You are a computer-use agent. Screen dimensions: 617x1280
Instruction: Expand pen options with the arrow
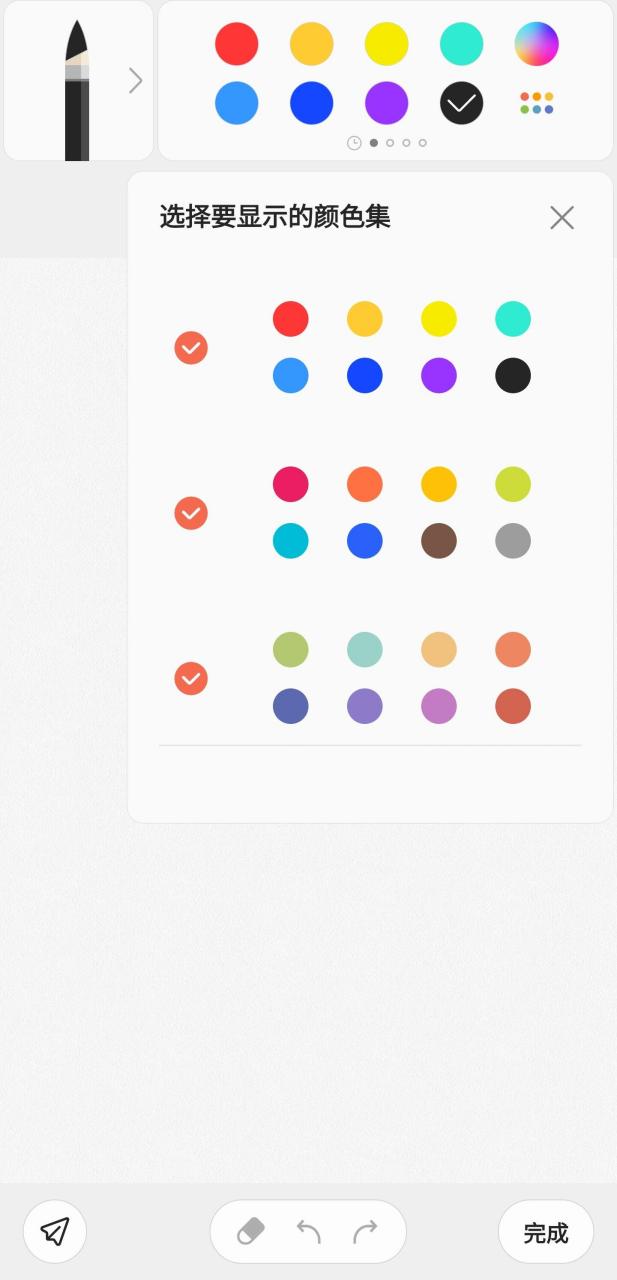click(136, 81)
